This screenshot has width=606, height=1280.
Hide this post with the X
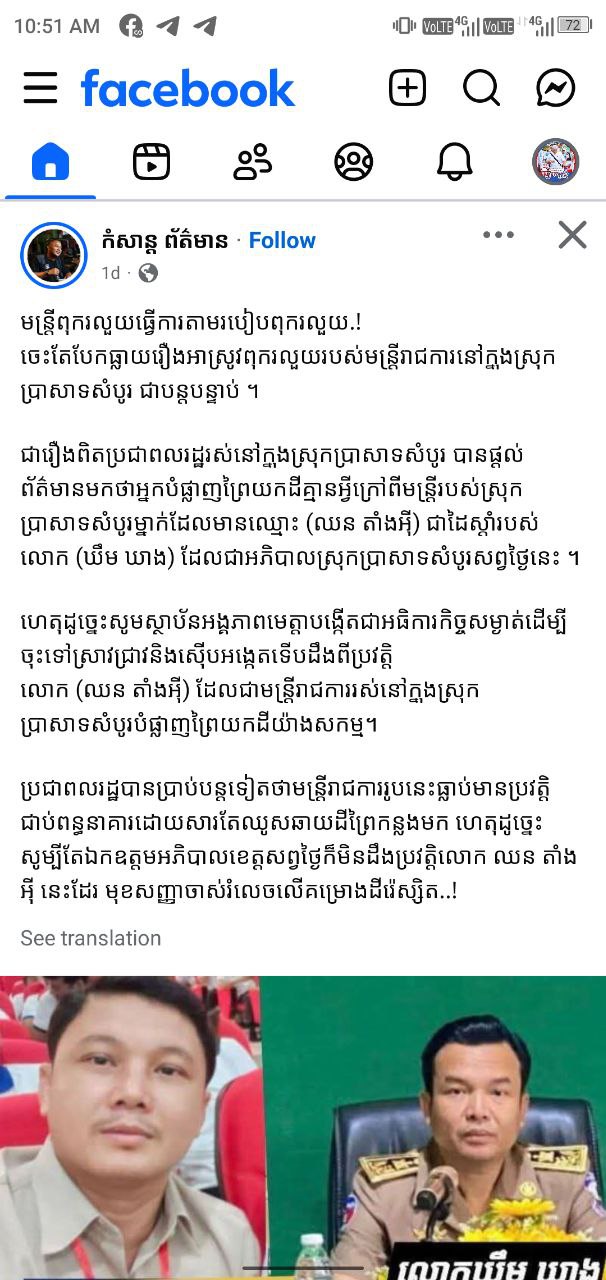[x=572, y=236]
